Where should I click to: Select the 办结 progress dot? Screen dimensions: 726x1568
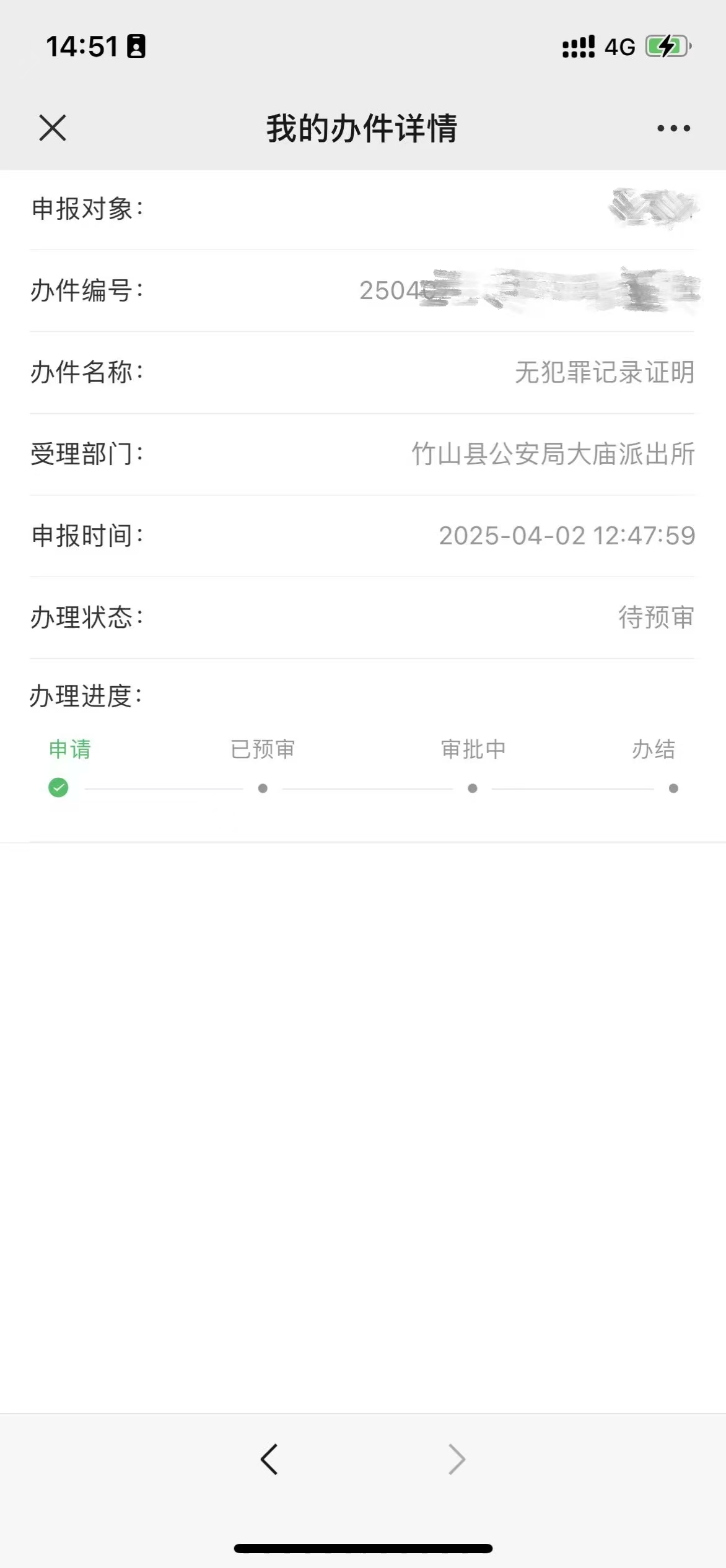click(x=673, y=788)
